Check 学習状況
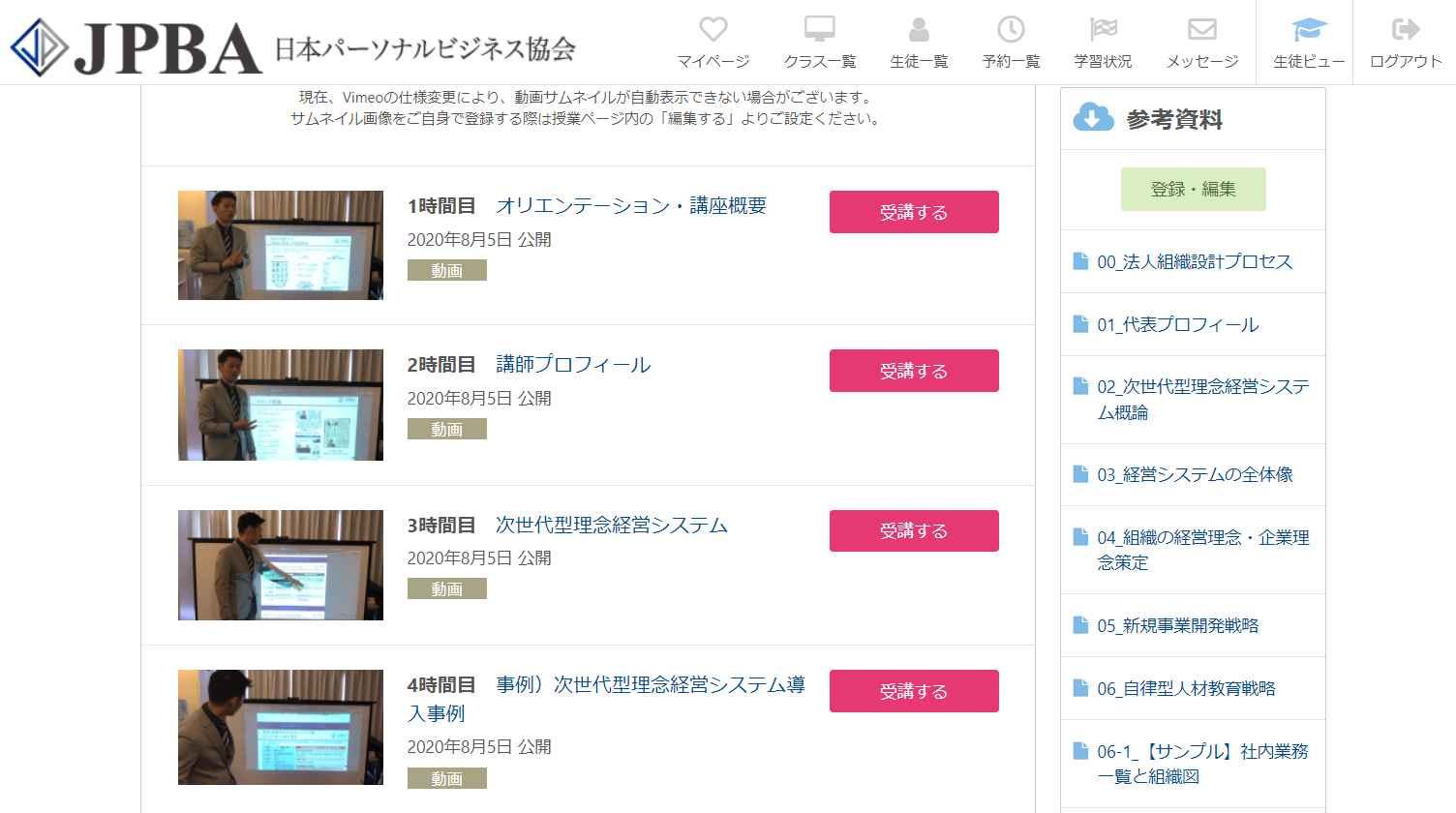This screenshot has height=813, width=1456. [1103, 44]
